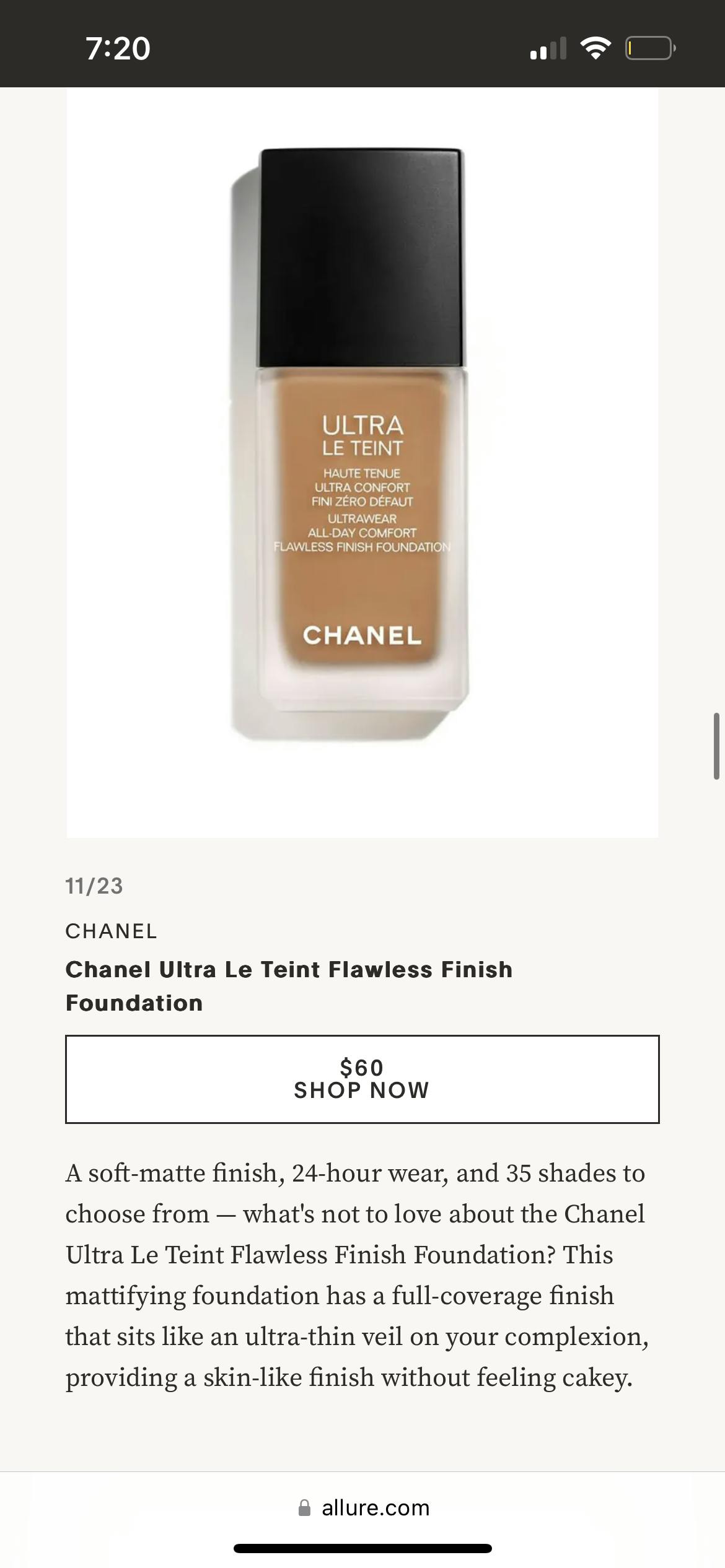Open the Chanel Ultra Le Teint title link

click(289, 986)
